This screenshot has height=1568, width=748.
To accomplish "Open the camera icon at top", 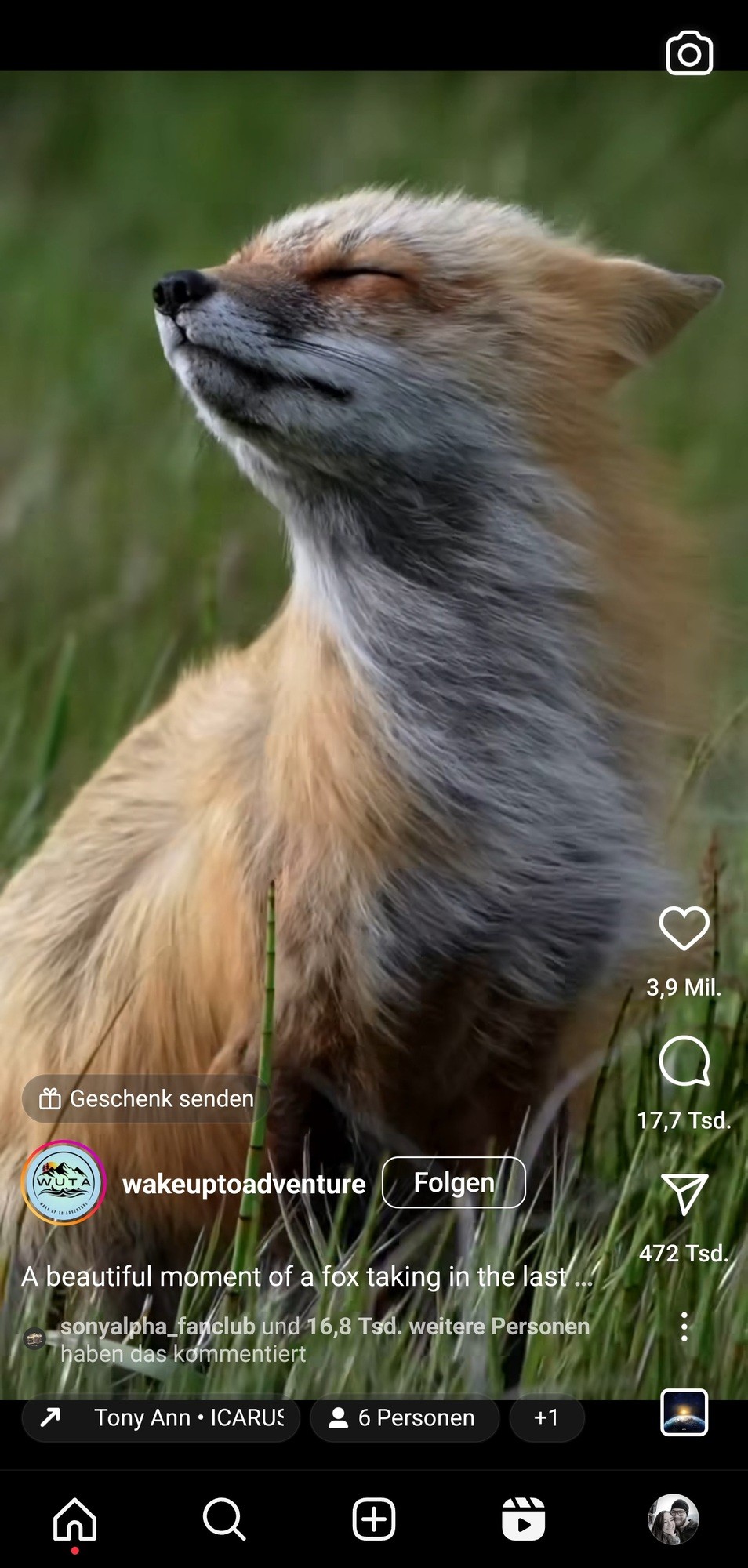I will click(688, 53).
